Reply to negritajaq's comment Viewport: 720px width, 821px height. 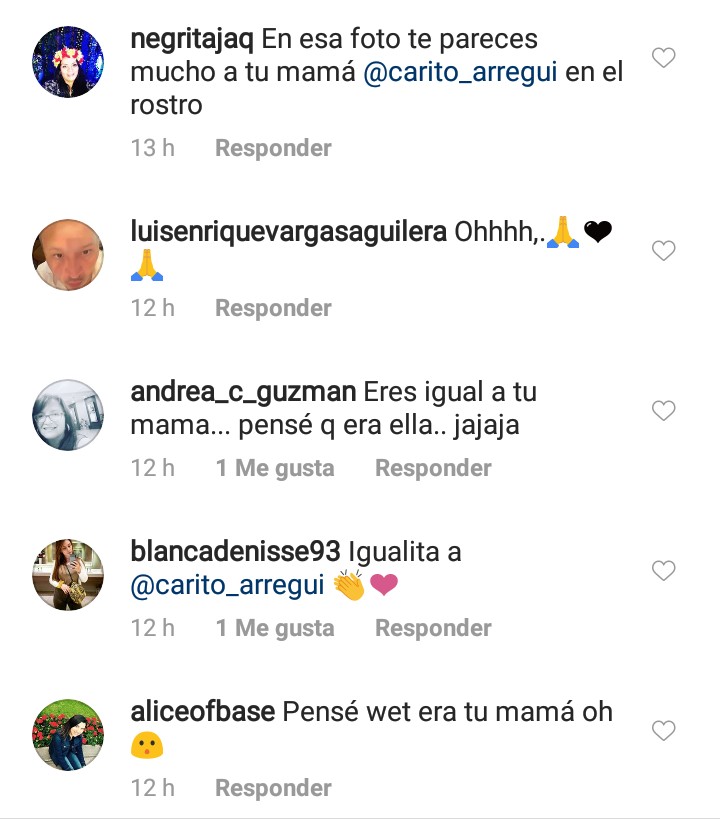[273, 148]
